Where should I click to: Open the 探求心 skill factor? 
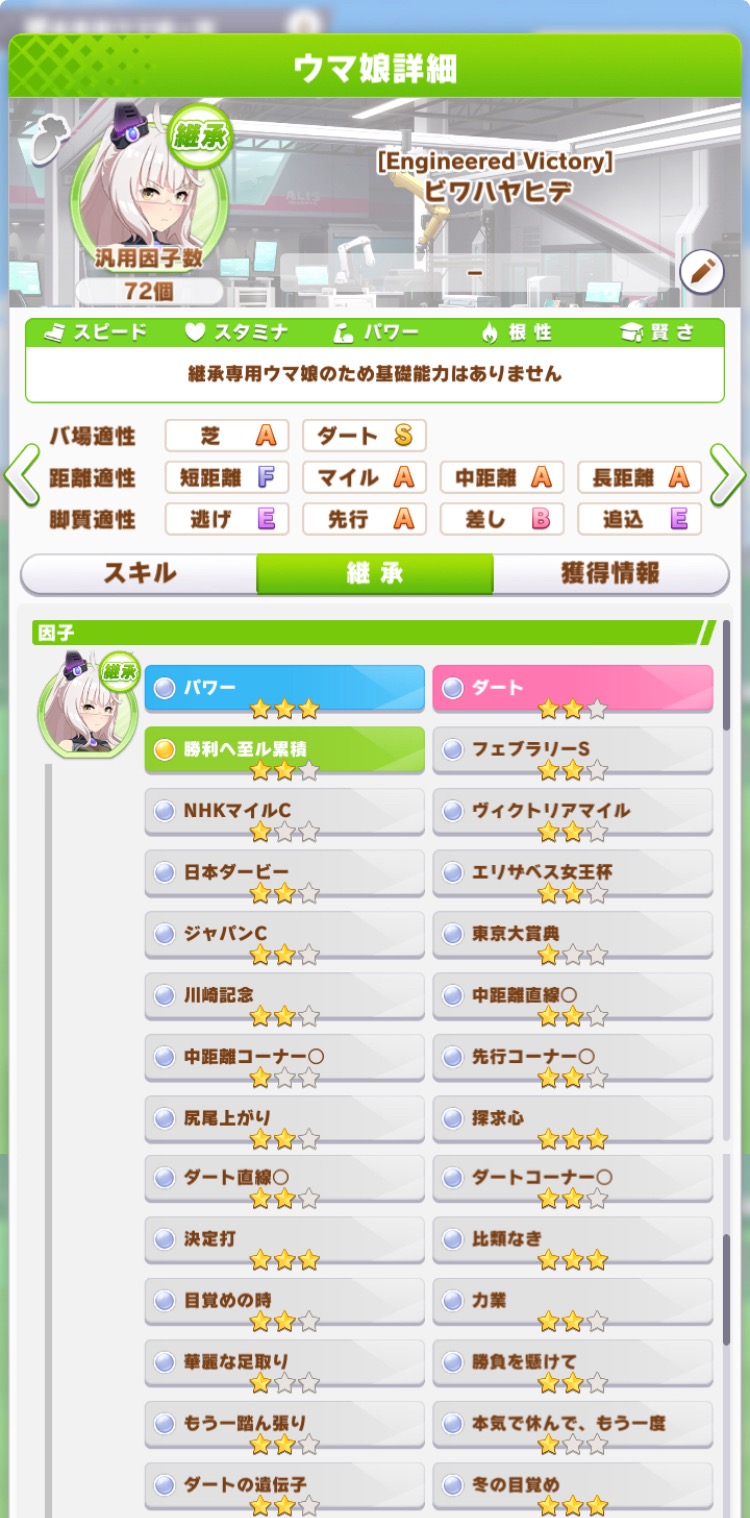(572, 1118)
